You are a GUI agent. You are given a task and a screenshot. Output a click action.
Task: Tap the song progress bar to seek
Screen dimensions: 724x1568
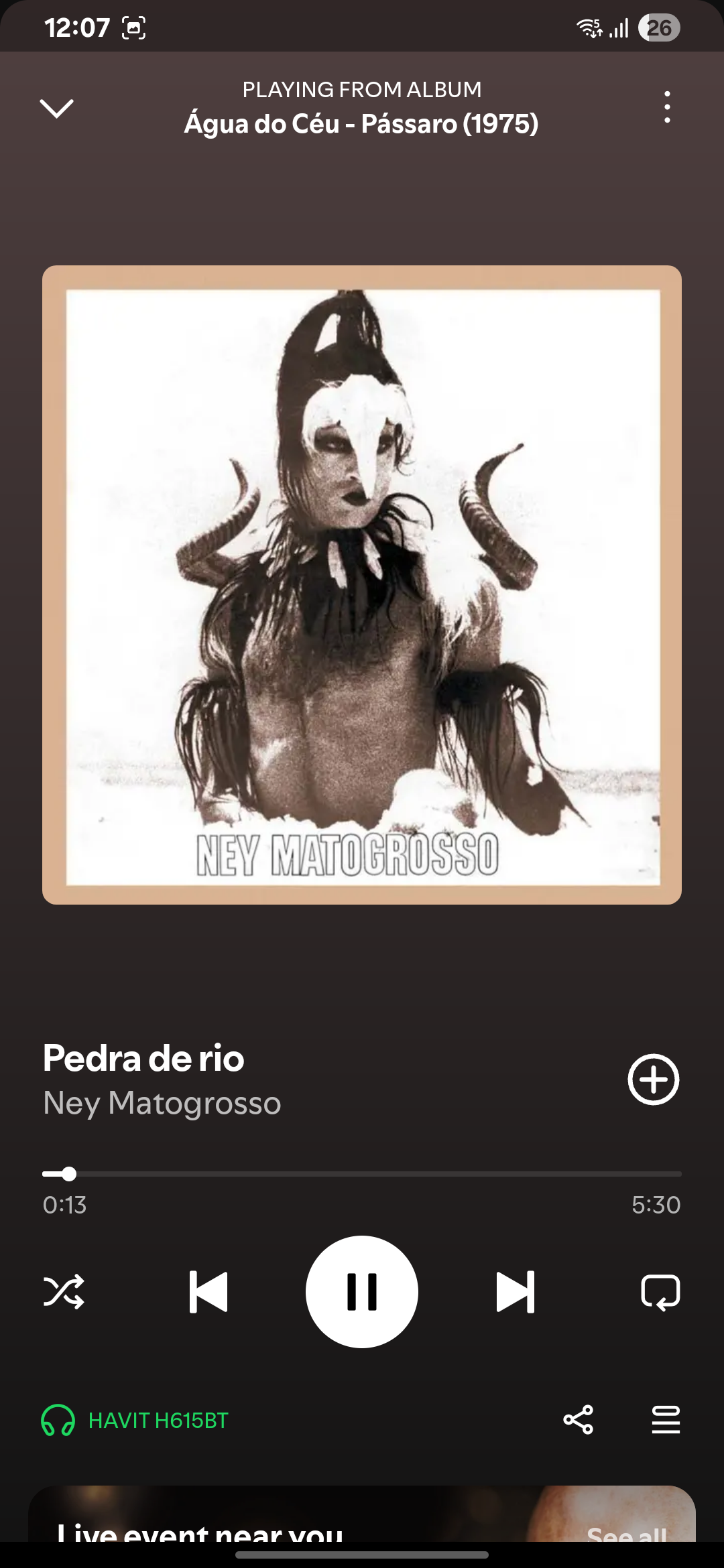point(362,1174)
